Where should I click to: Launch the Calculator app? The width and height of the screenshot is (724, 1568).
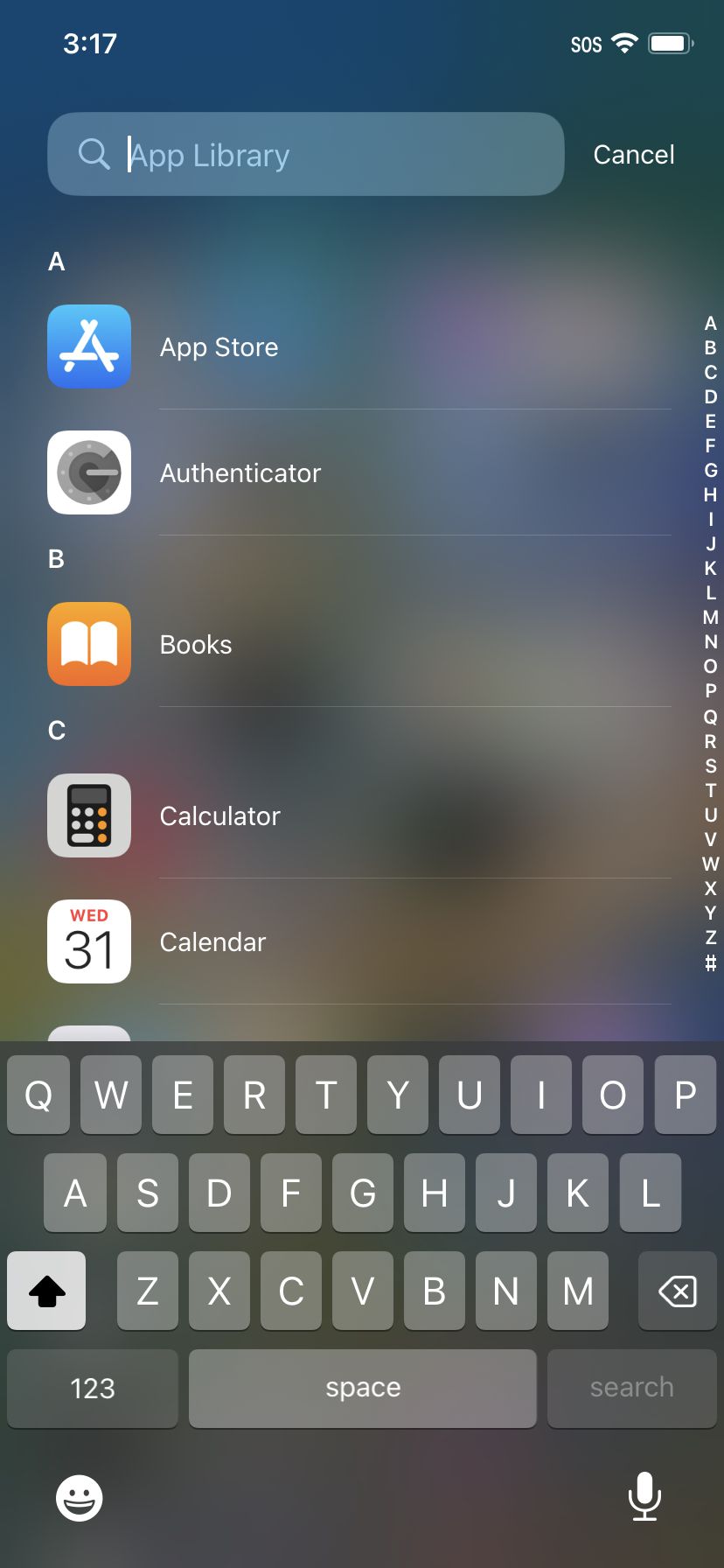[359, 816]
